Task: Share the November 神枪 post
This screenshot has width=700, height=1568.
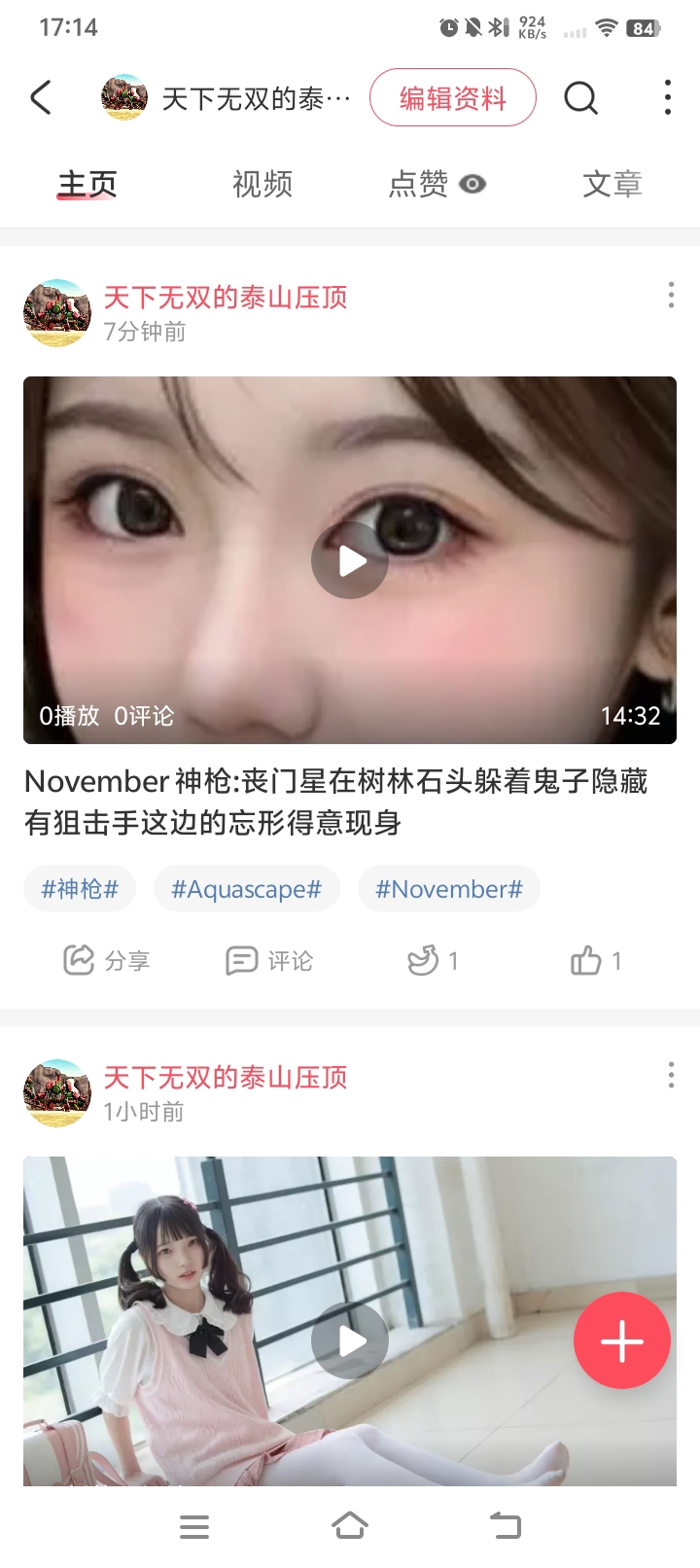Action: (106, 961)
